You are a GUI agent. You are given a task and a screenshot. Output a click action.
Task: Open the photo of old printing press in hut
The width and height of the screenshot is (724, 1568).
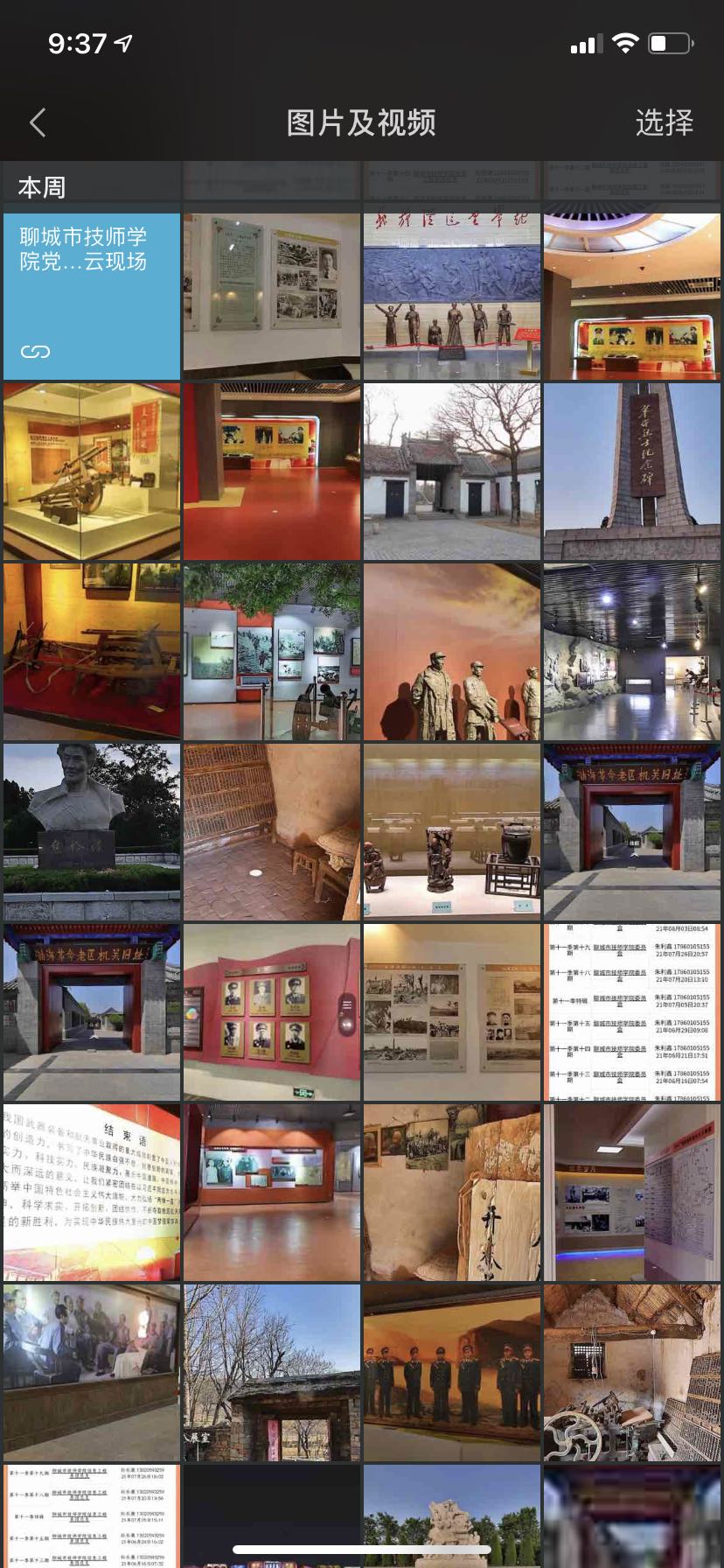[631, 1372]
